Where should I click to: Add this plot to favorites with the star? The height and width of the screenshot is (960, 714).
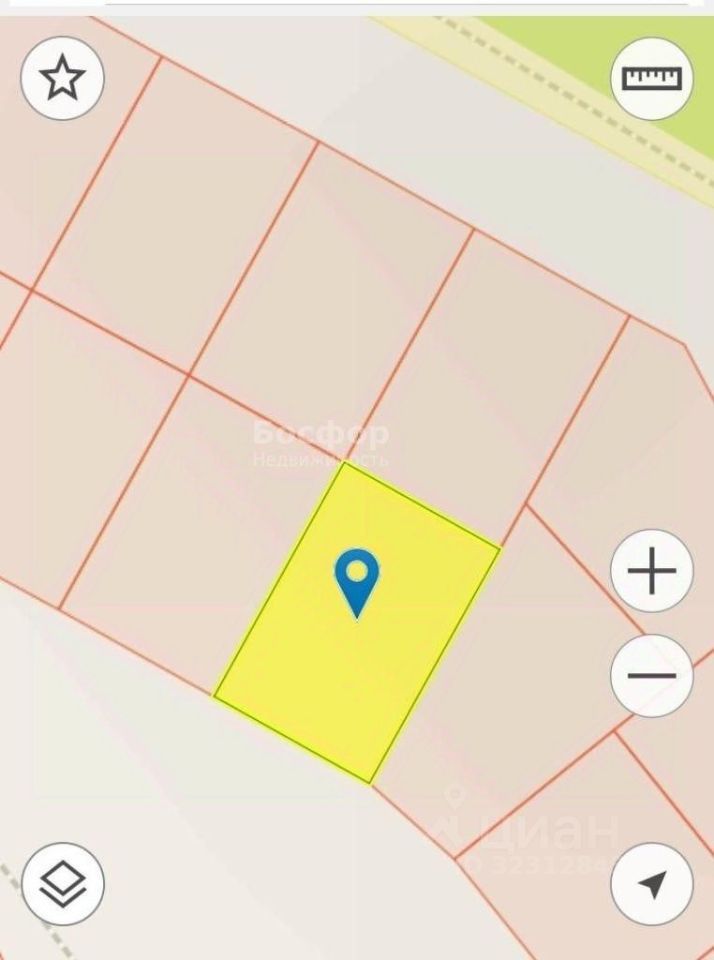pos(63,78)
